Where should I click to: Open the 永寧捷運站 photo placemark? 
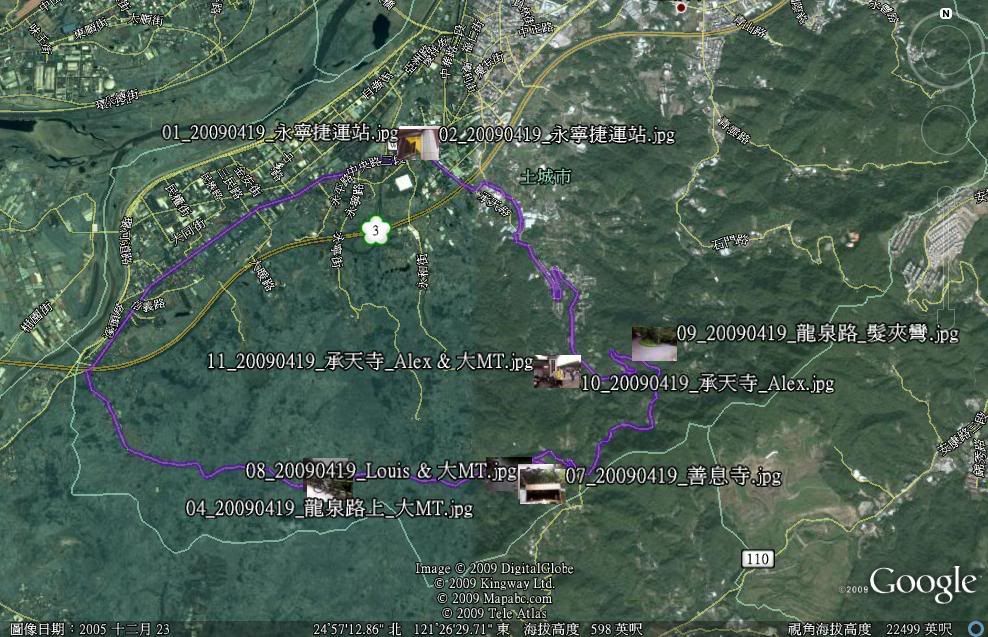point(417,143)
